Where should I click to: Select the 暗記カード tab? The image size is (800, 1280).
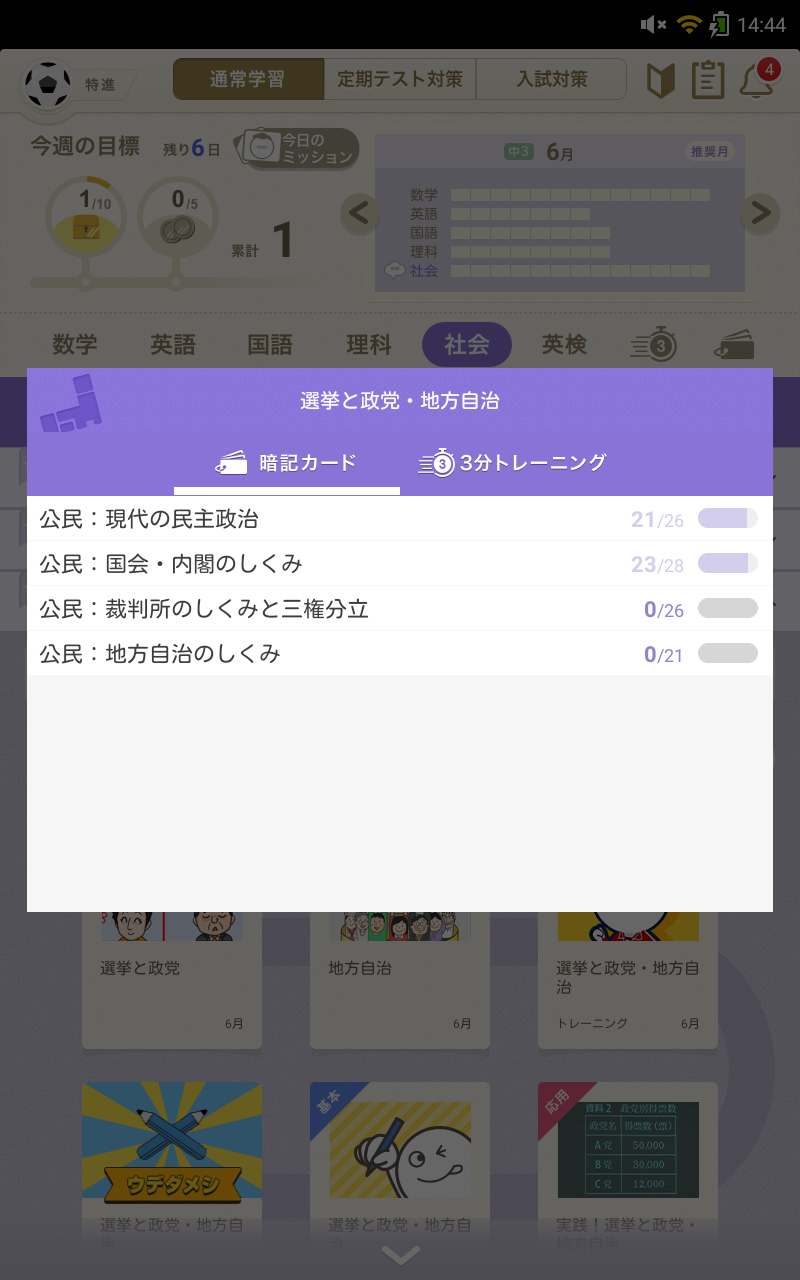(x=287, y=463)
